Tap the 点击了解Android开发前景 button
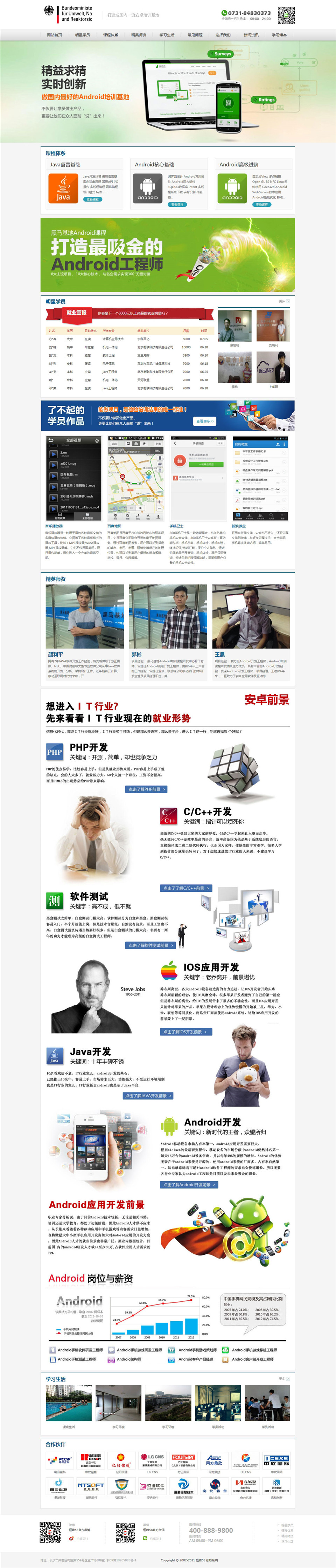 [x=189, y=1185]
